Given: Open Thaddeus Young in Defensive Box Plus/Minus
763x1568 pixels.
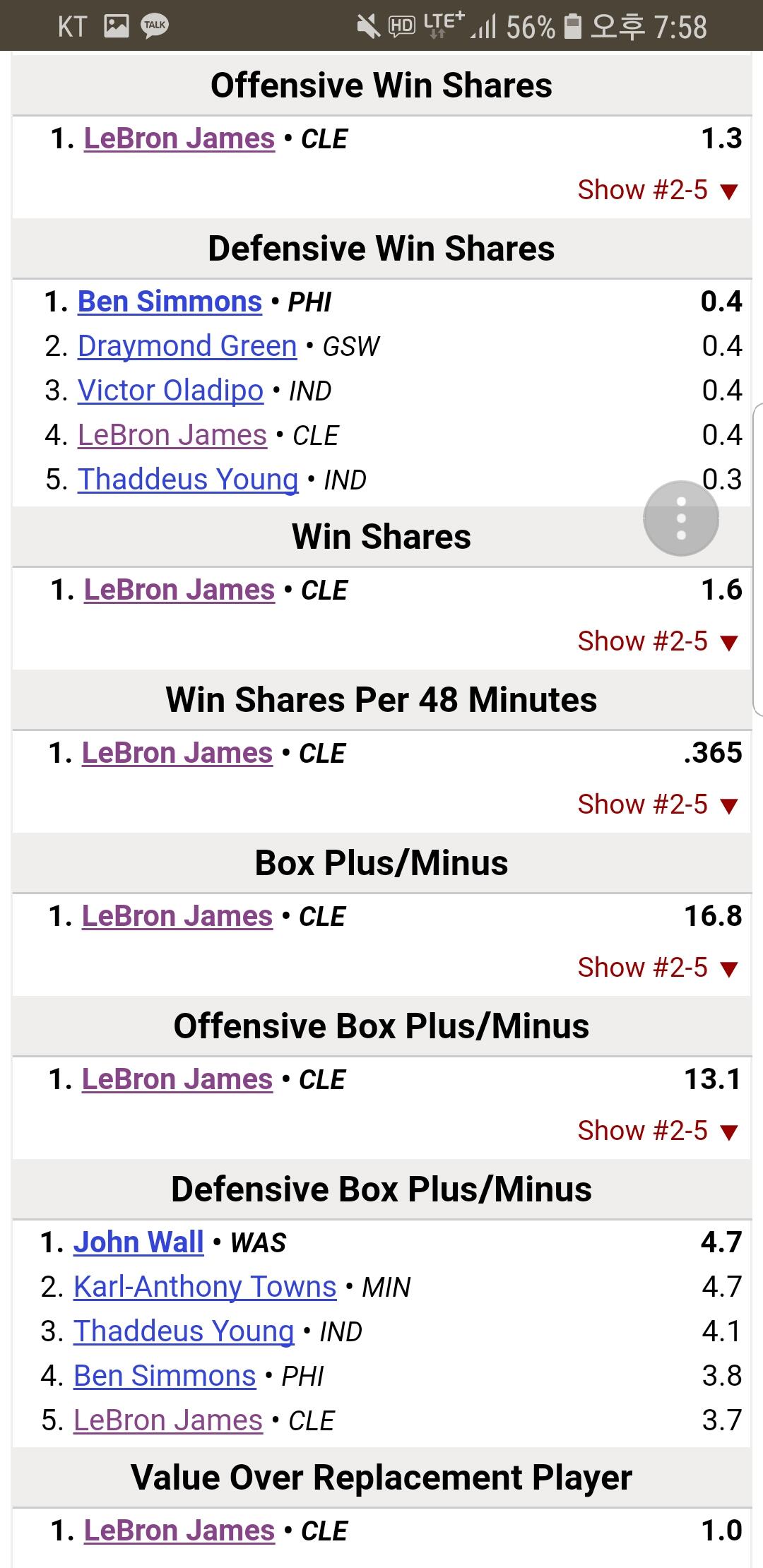Looking at the screenshot, I should point(184,1331).
